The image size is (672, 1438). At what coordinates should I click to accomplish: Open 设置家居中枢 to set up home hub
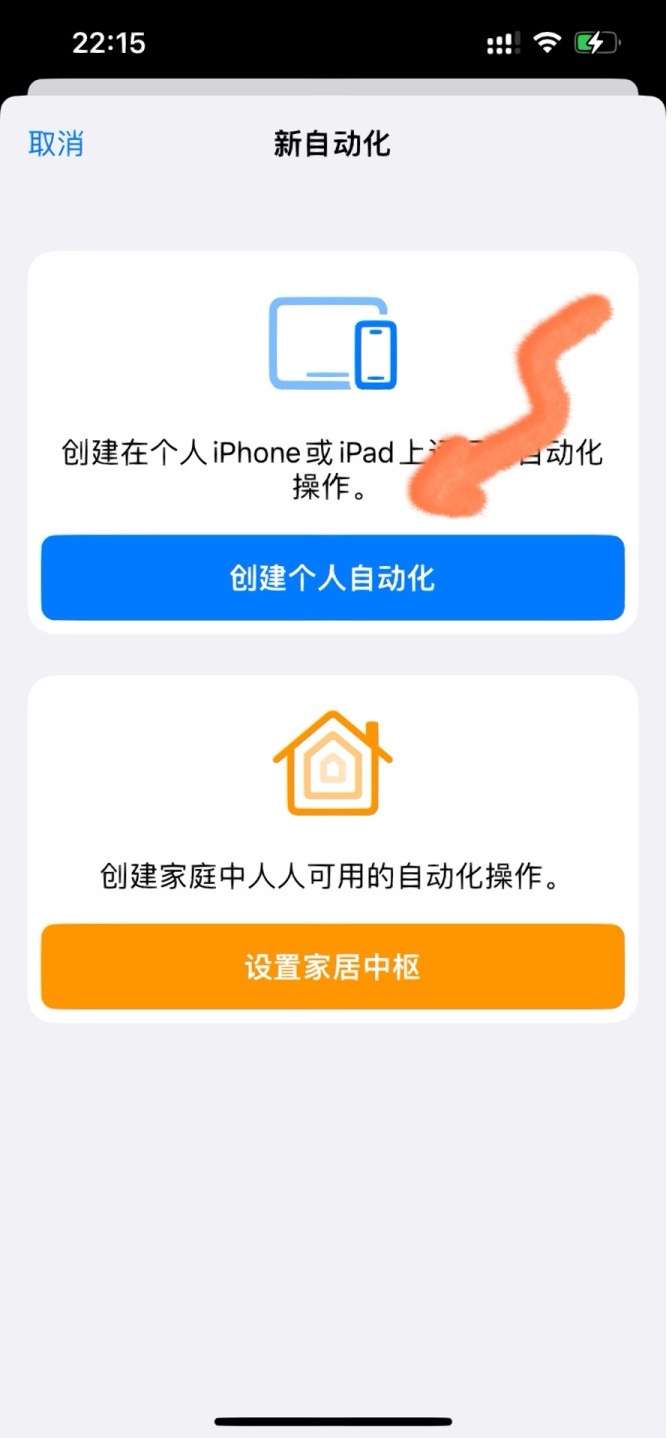[x=332, y=967]
